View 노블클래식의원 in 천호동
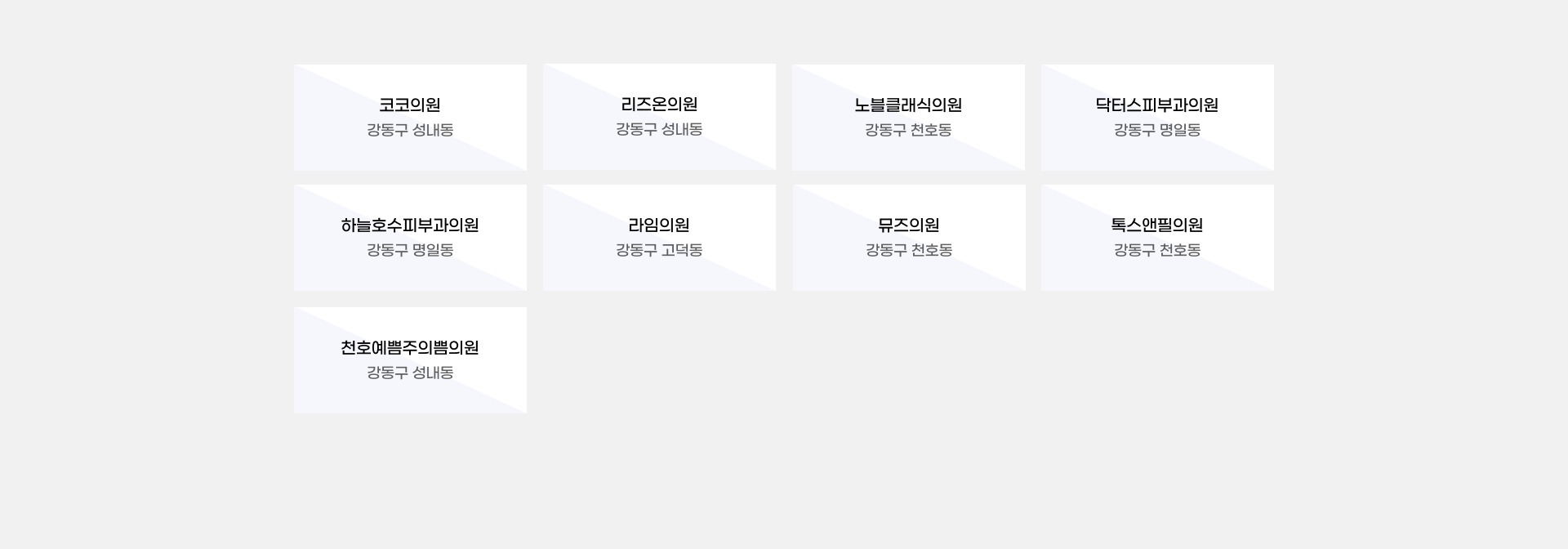 click(908, 117)
